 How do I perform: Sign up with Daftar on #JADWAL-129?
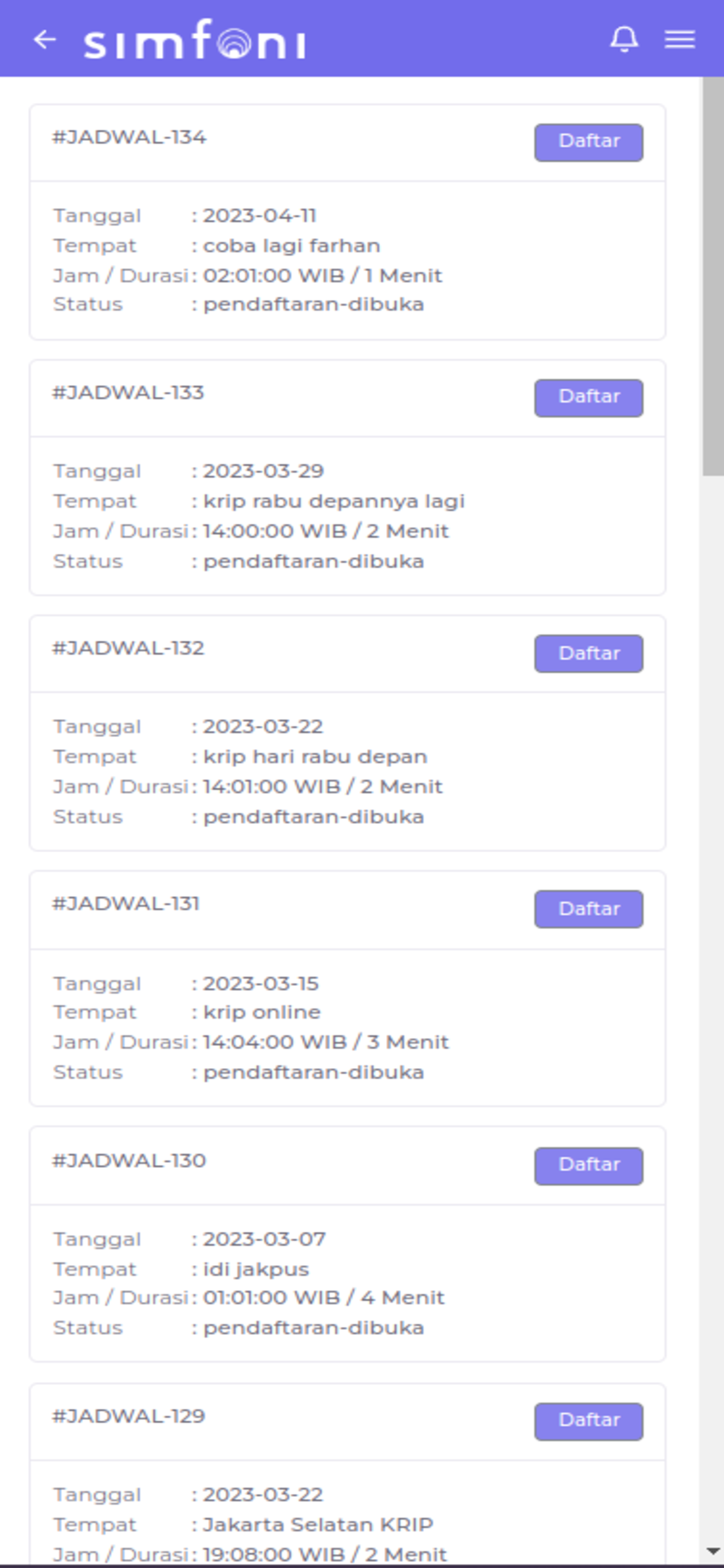coord(589,1422)
